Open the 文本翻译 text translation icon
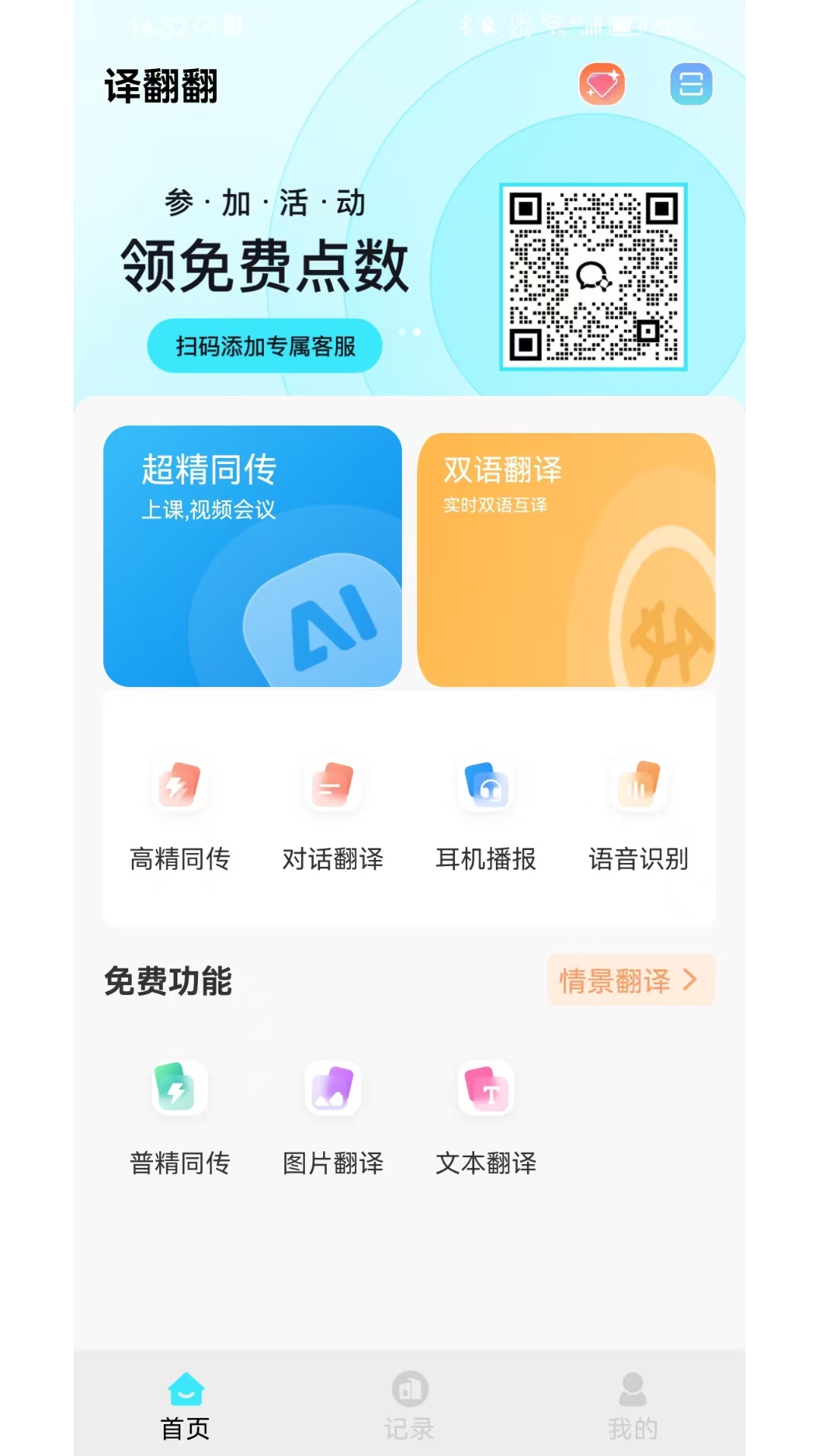 [485, 1090]
